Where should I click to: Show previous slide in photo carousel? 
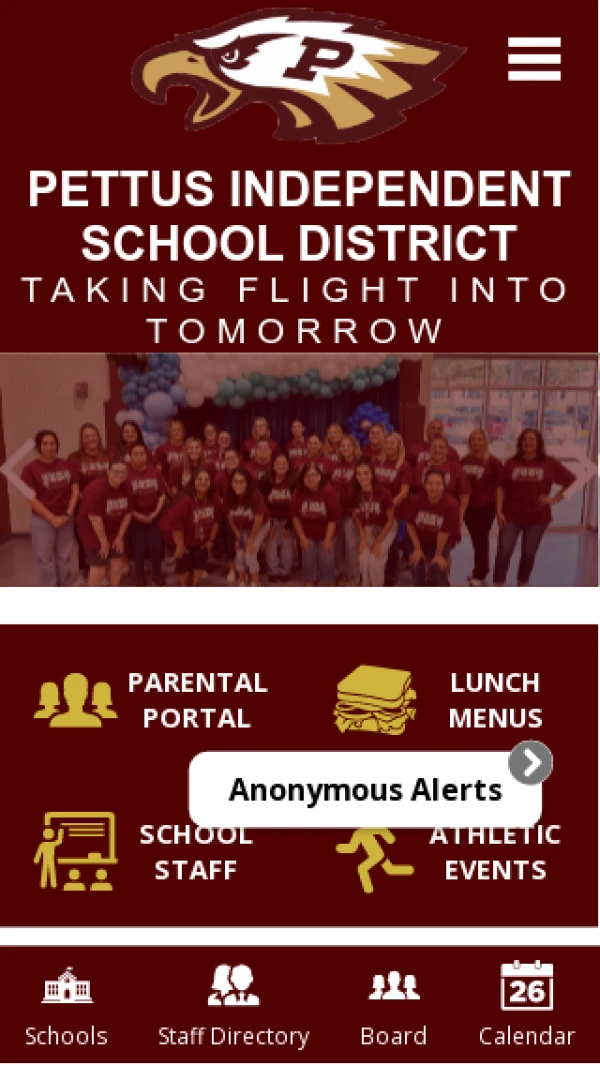[x=14, y=468]
